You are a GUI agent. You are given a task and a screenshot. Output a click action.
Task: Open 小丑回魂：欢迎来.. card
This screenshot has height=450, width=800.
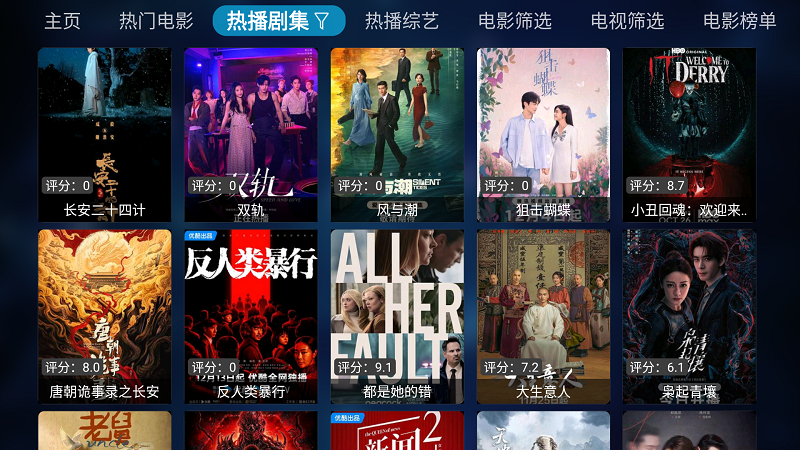click(x=689, y=134)
